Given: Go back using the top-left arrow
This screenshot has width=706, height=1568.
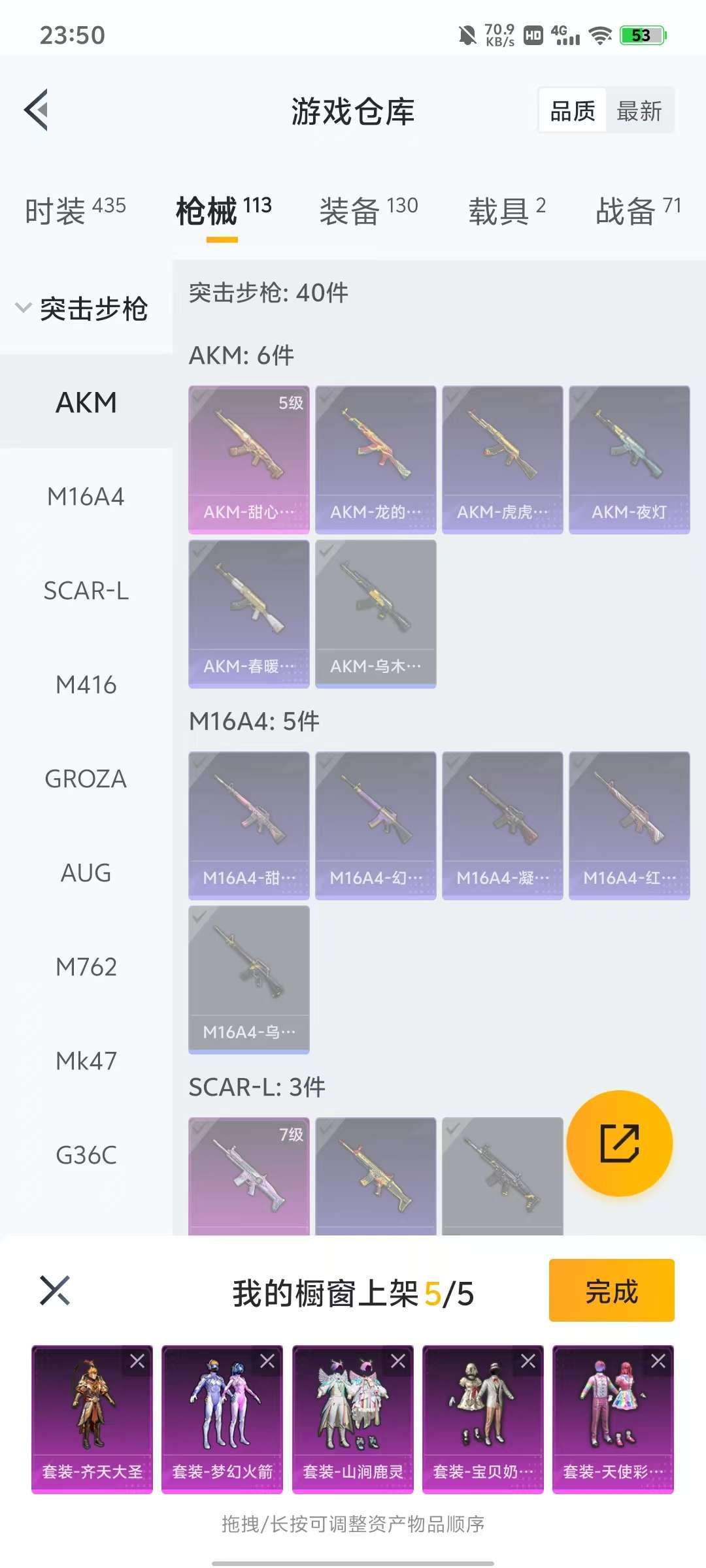Looking at the screenshot, I should pyautogui.click(x=36, y=110).
